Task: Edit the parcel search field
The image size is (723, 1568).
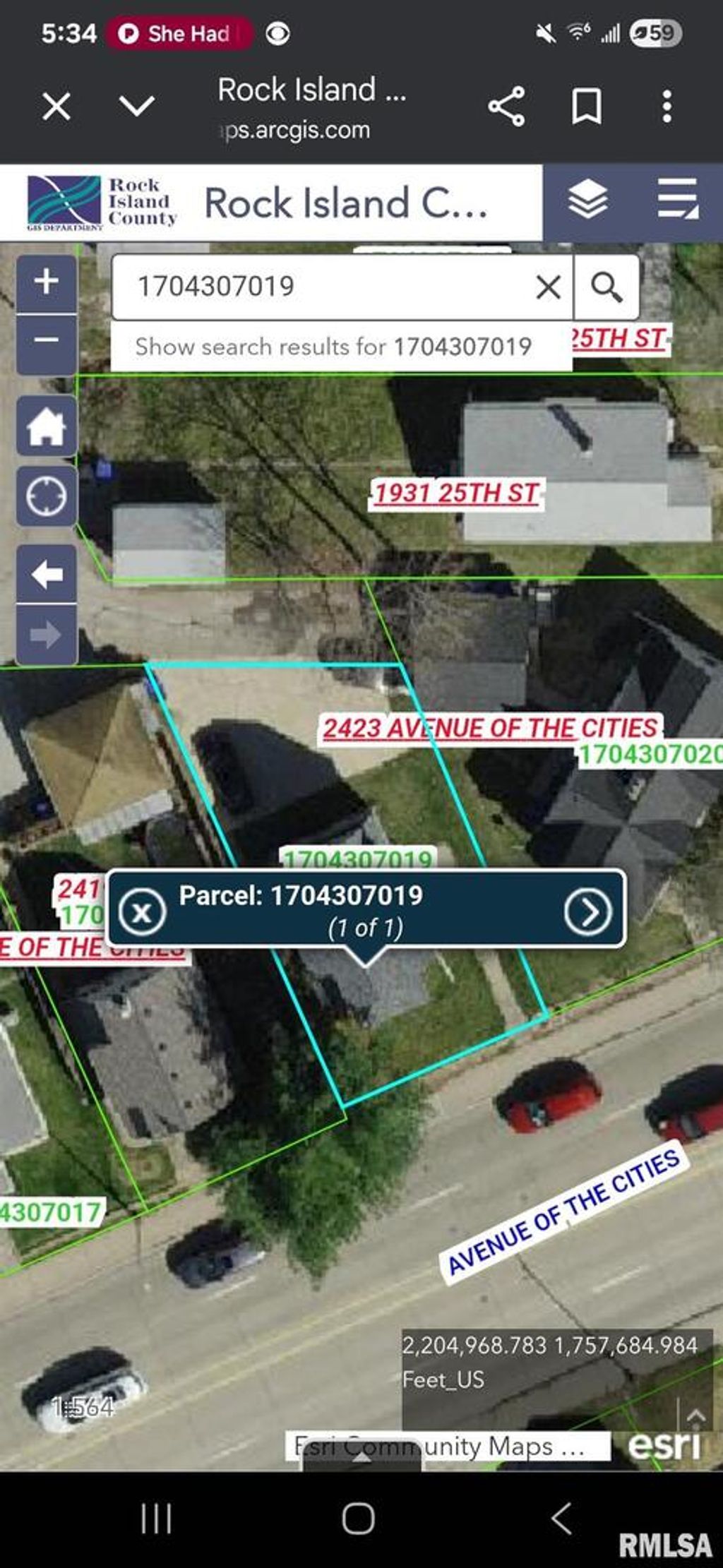Action: [325, 287]
